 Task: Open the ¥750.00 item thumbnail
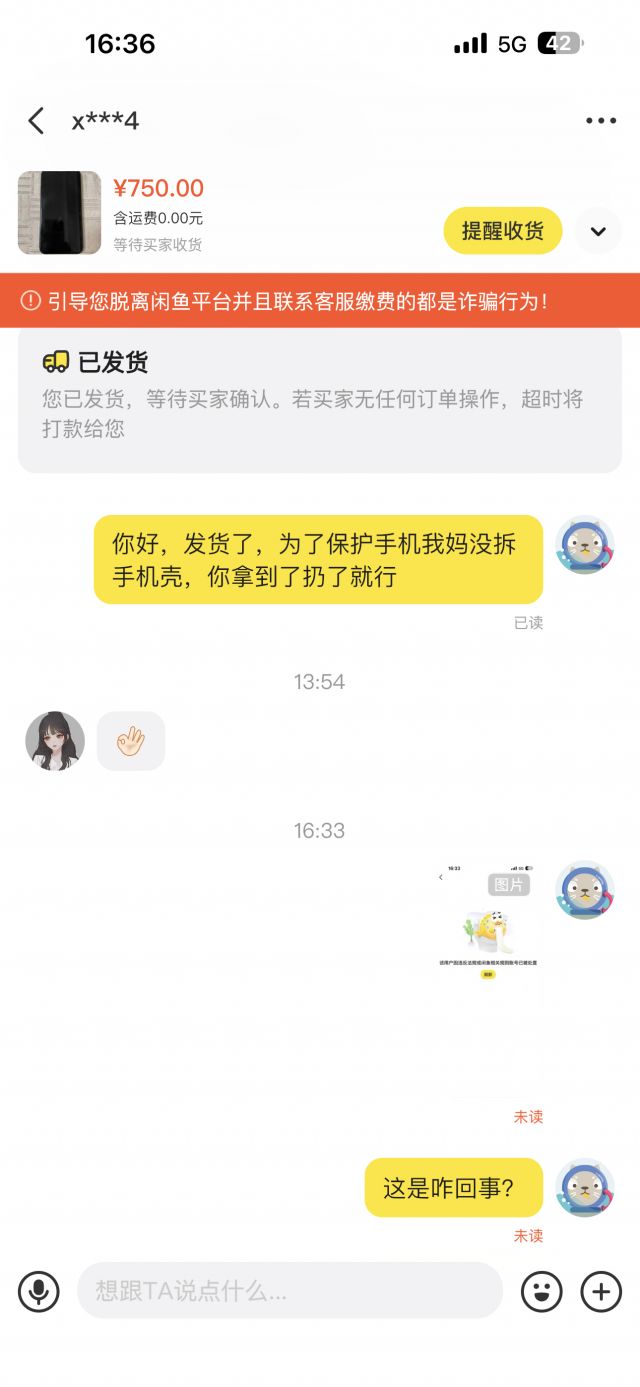pyautogui.click(x=59, y=213)
